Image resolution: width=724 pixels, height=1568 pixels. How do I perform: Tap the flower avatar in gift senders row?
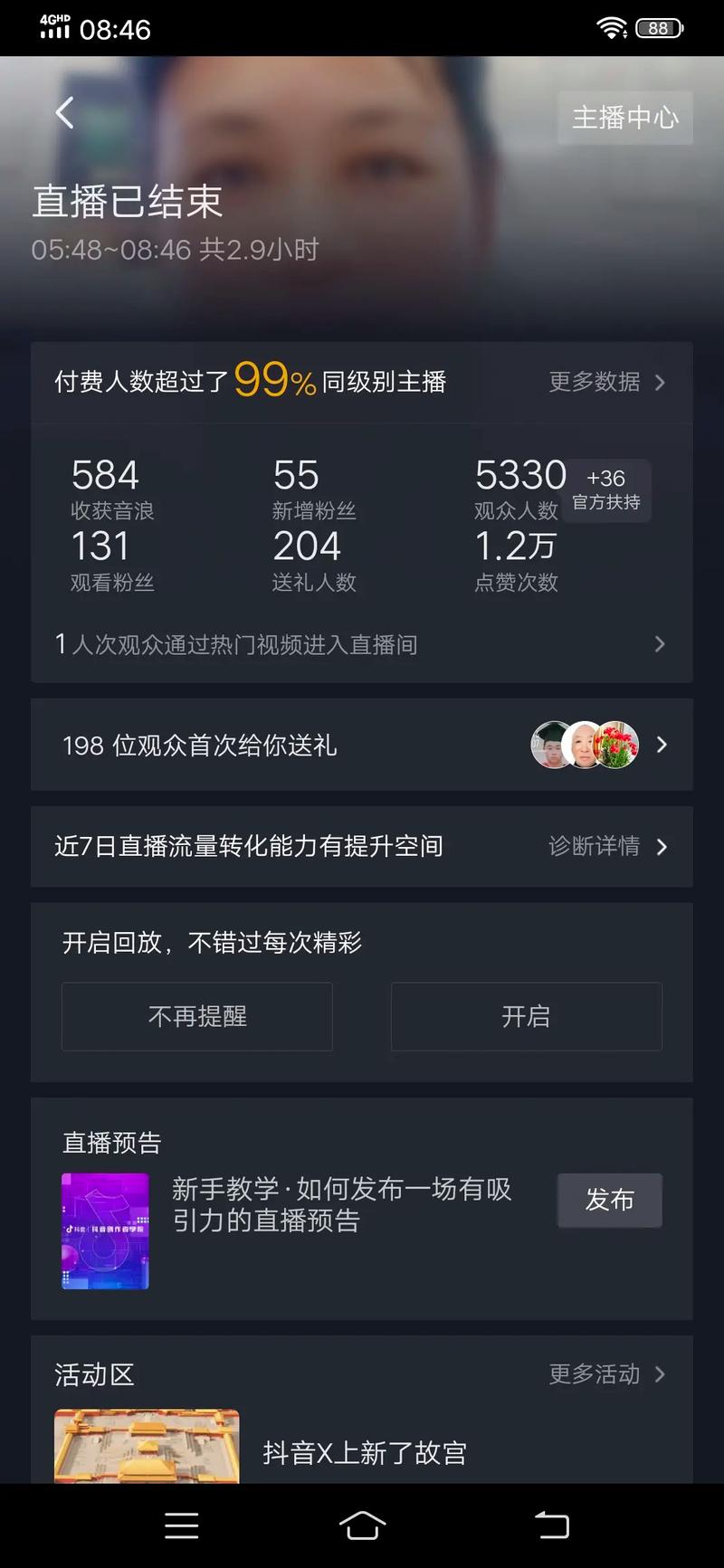click(618, 745)
